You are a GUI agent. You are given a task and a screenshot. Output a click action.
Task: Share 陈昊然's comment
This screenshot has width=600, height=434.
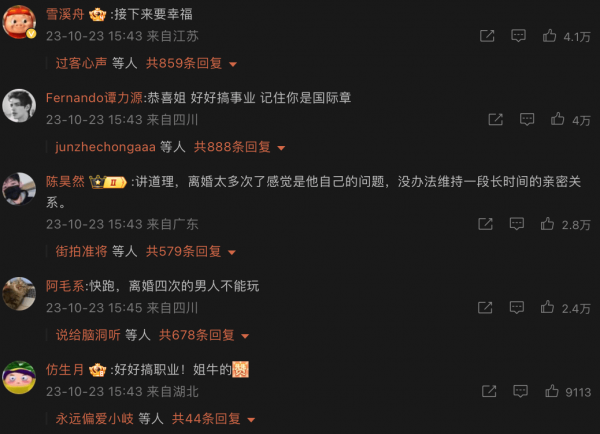point(485,224)
